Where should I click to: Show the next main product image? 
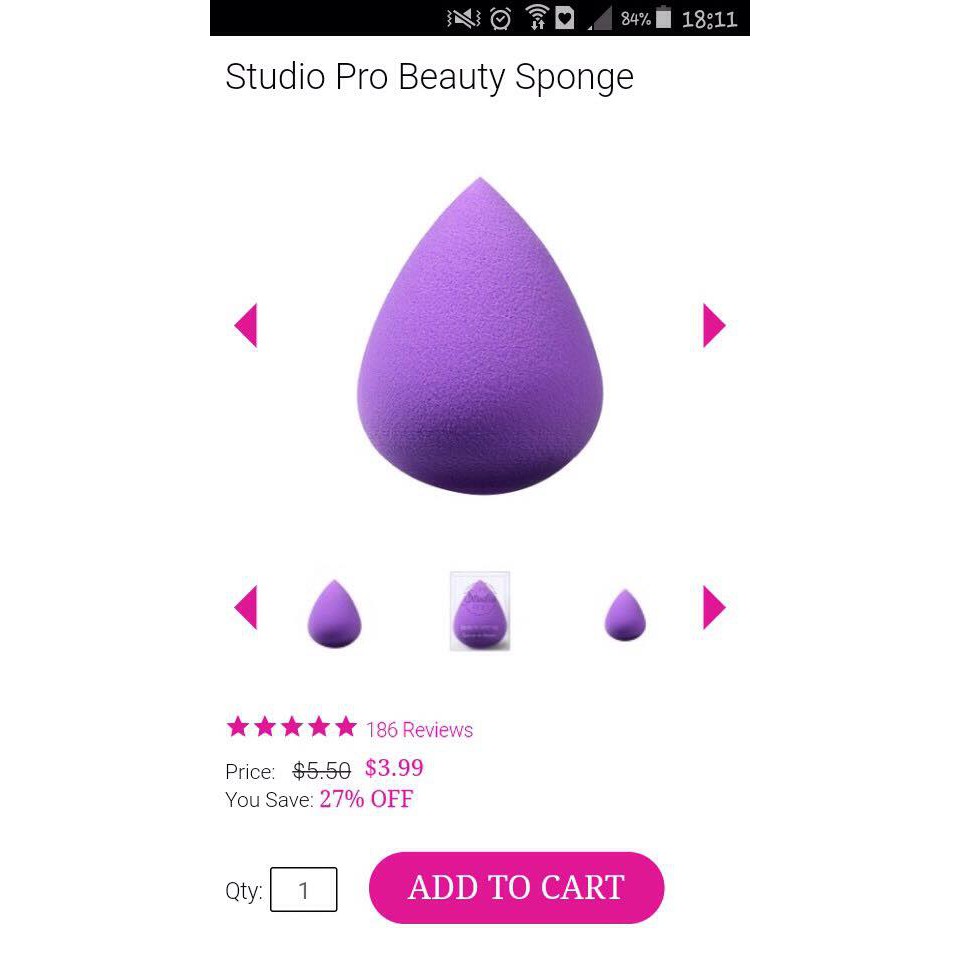[x=713, y=325]
